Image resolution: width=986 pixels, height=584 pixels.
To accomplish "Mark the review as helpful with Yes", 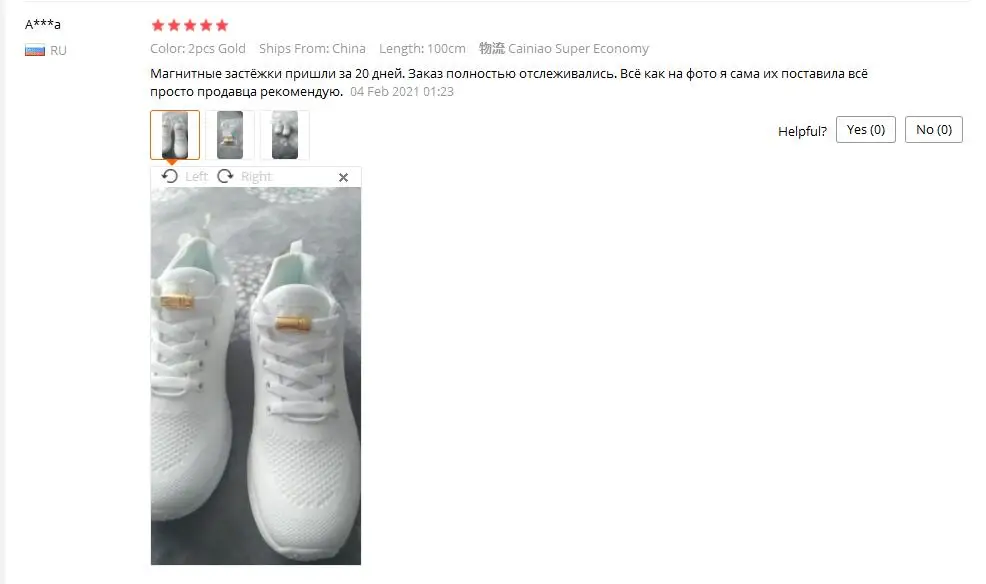I will tap(865, 129).
